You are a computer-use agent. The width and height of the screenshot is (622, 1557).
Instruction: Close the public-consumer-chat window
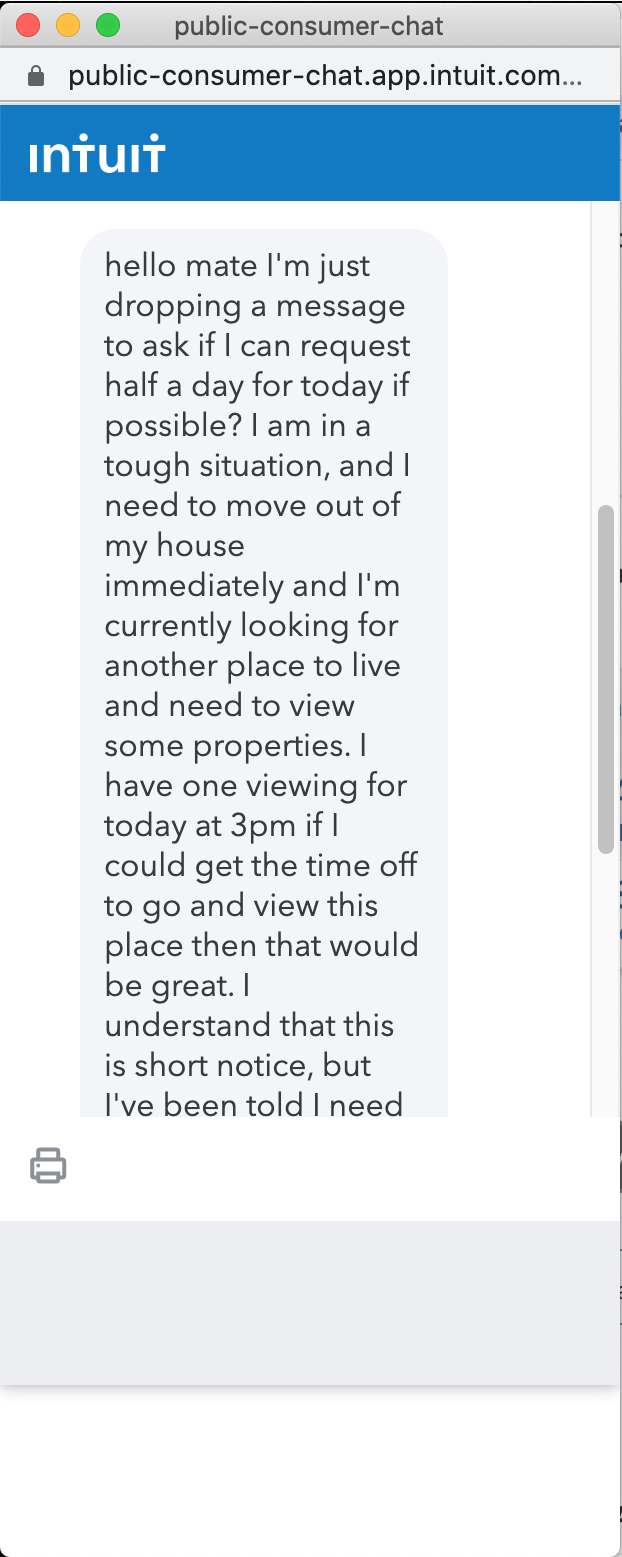[x=29, y=26]
